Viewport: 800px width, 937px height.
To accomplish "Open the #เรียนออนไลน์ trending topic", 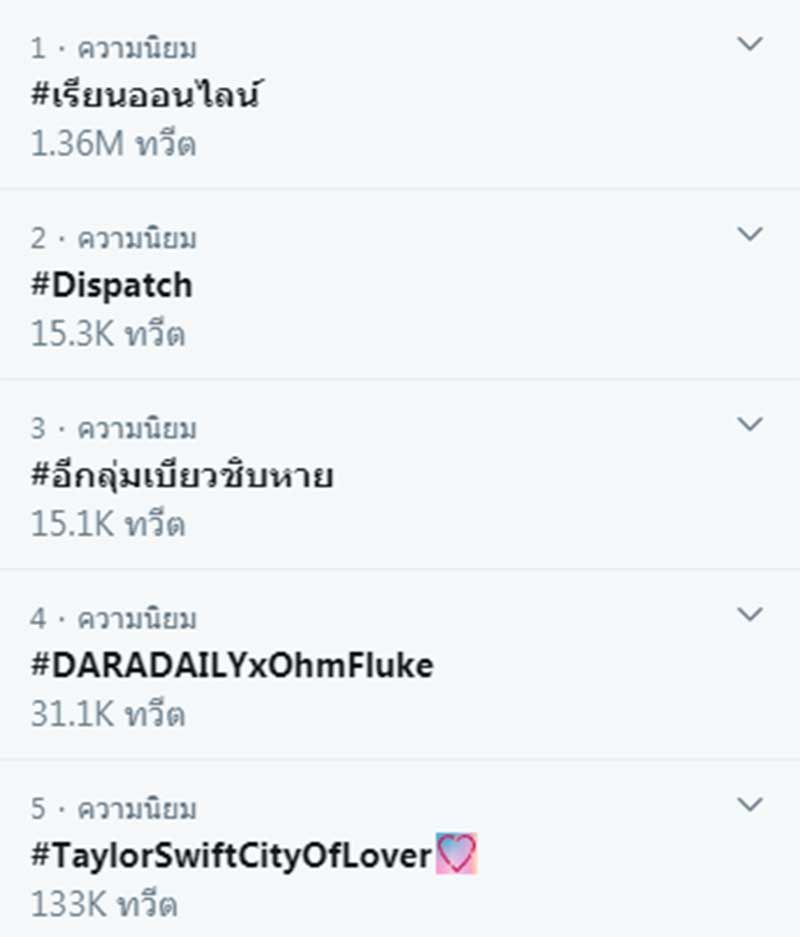I will [x=150, y=96].
